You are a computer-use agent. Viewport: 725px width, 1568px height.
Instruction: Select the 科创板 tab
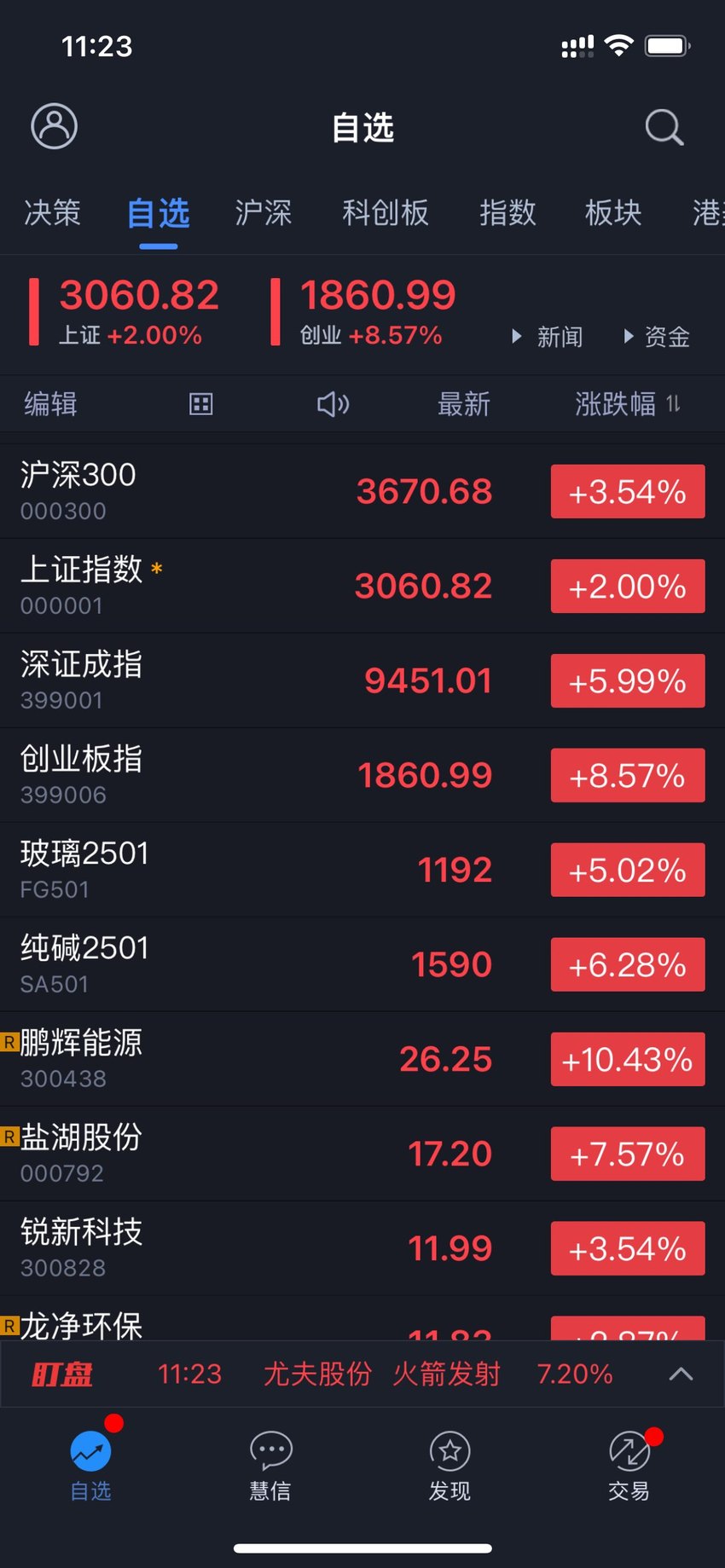386,213
